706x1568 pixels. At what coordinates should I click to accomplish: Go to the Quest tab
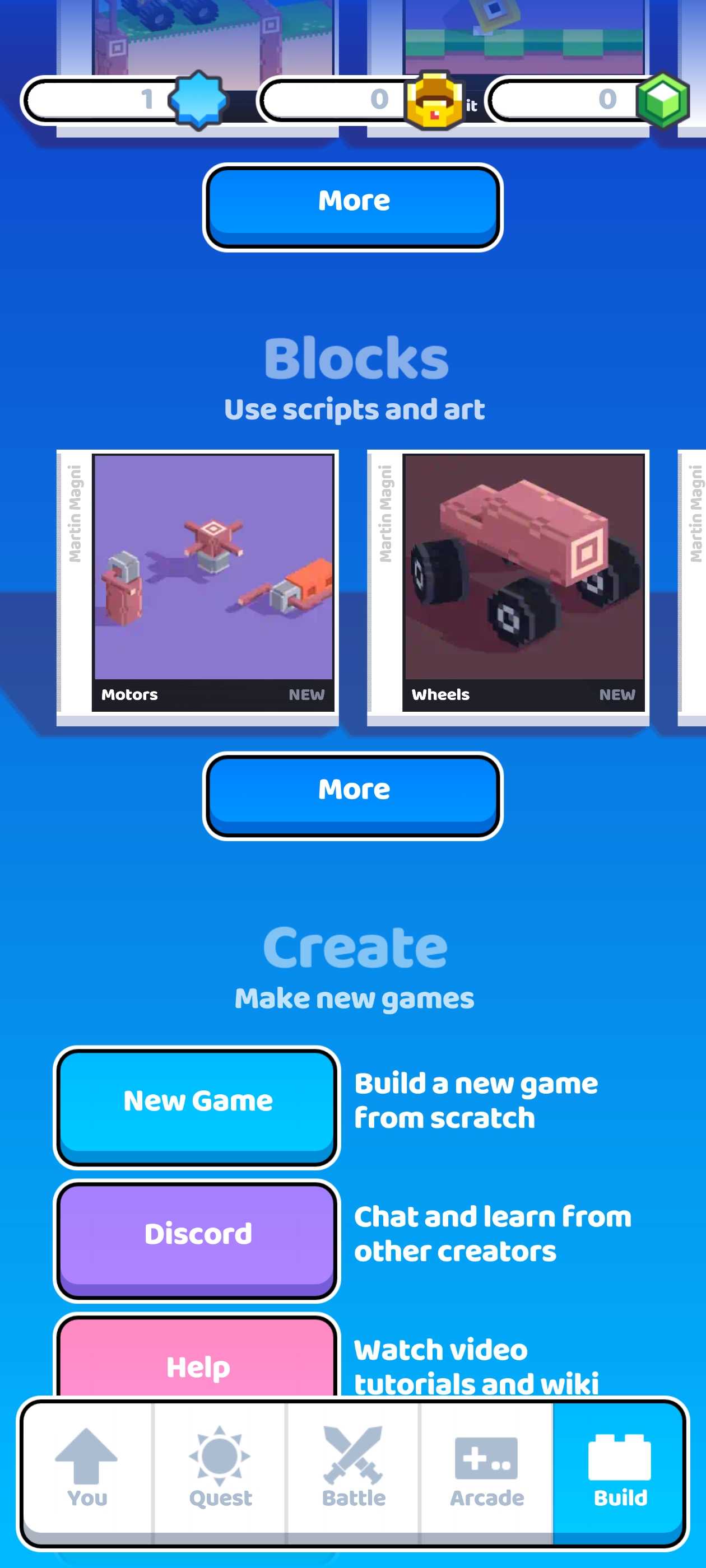[x=220, y=1470]
